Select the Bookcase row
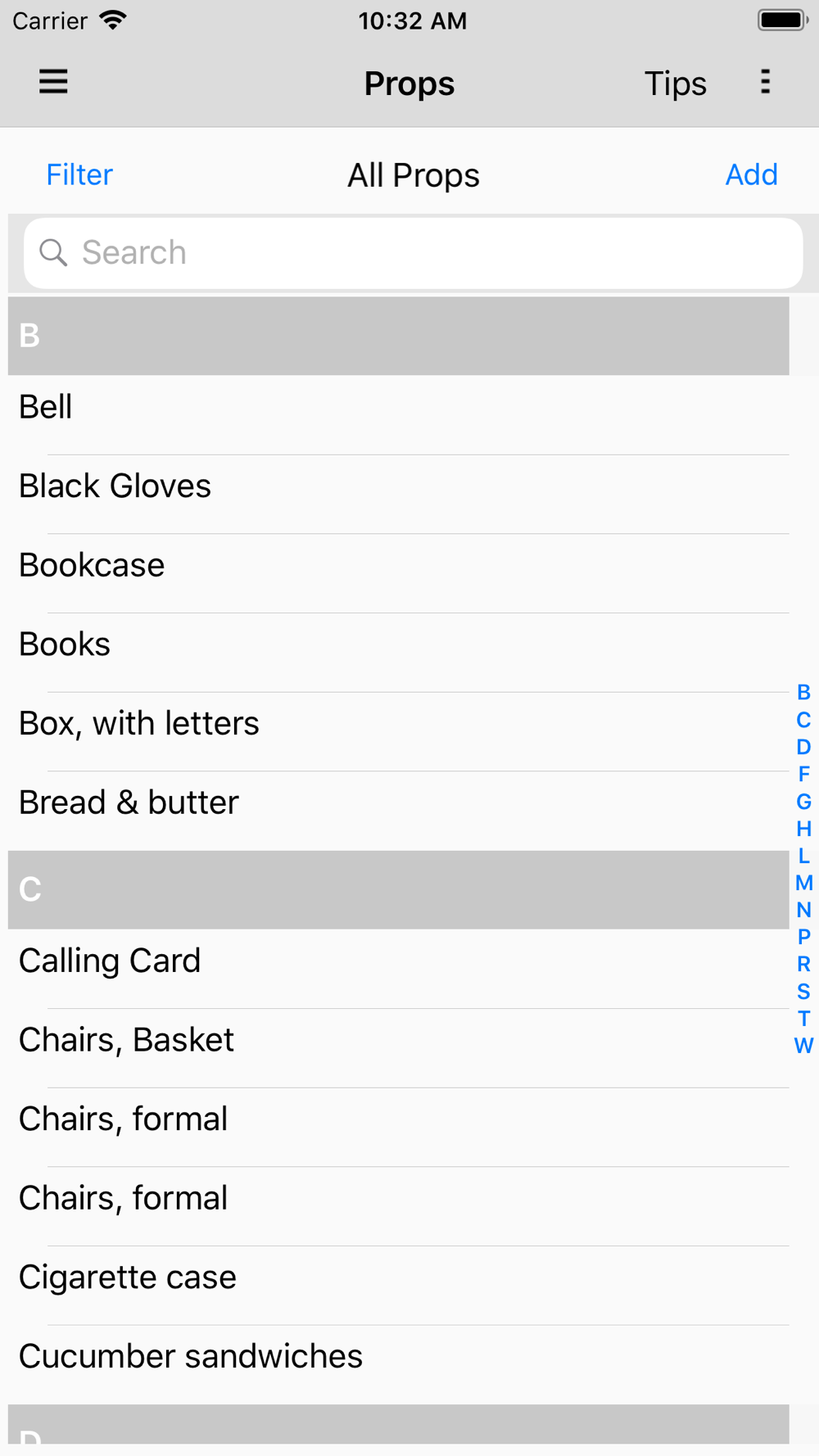The width and height of the screenshot is (819, 1456). coord(399,566)
